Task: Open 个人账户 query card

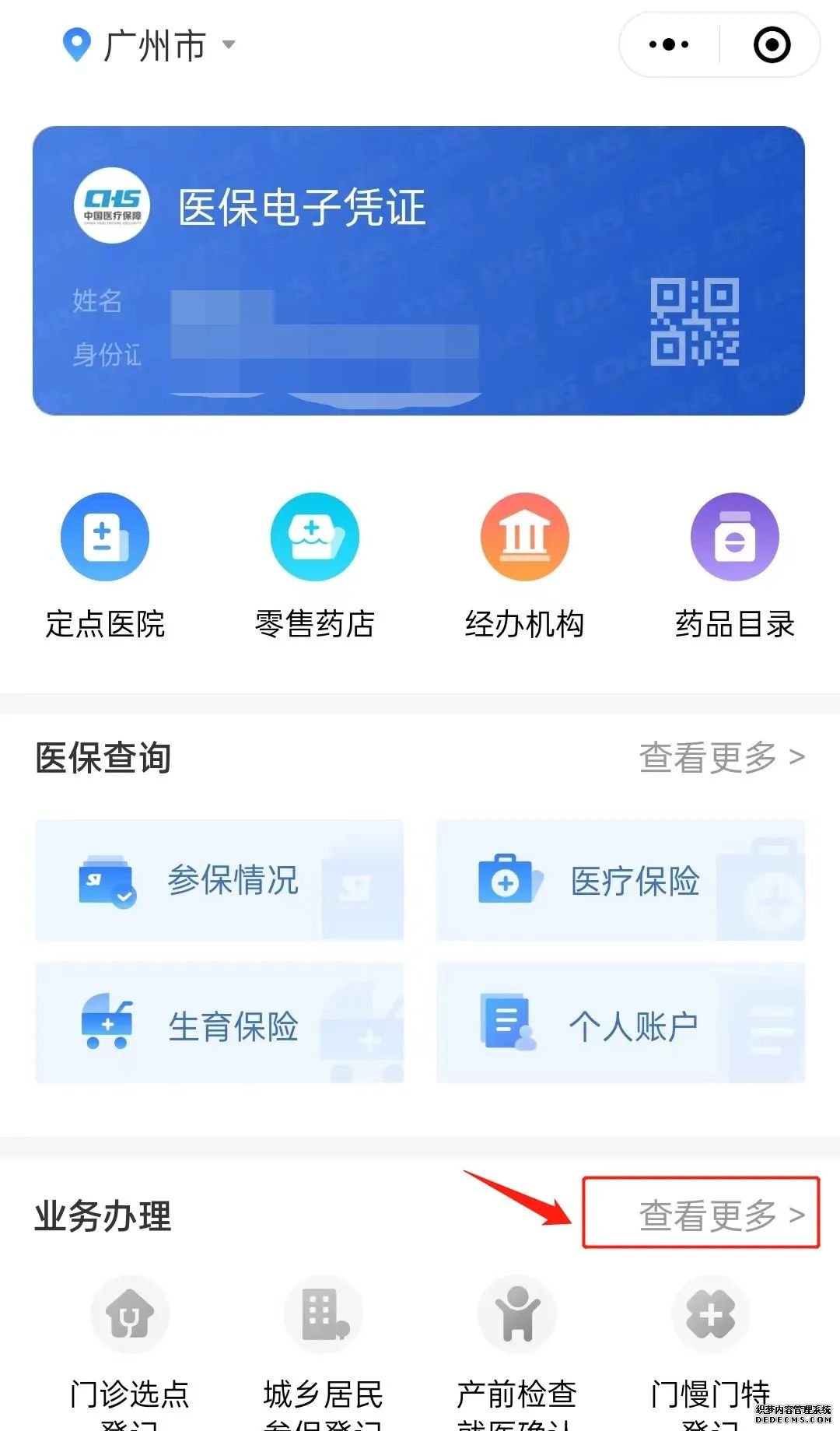Action: (621, 1023)
